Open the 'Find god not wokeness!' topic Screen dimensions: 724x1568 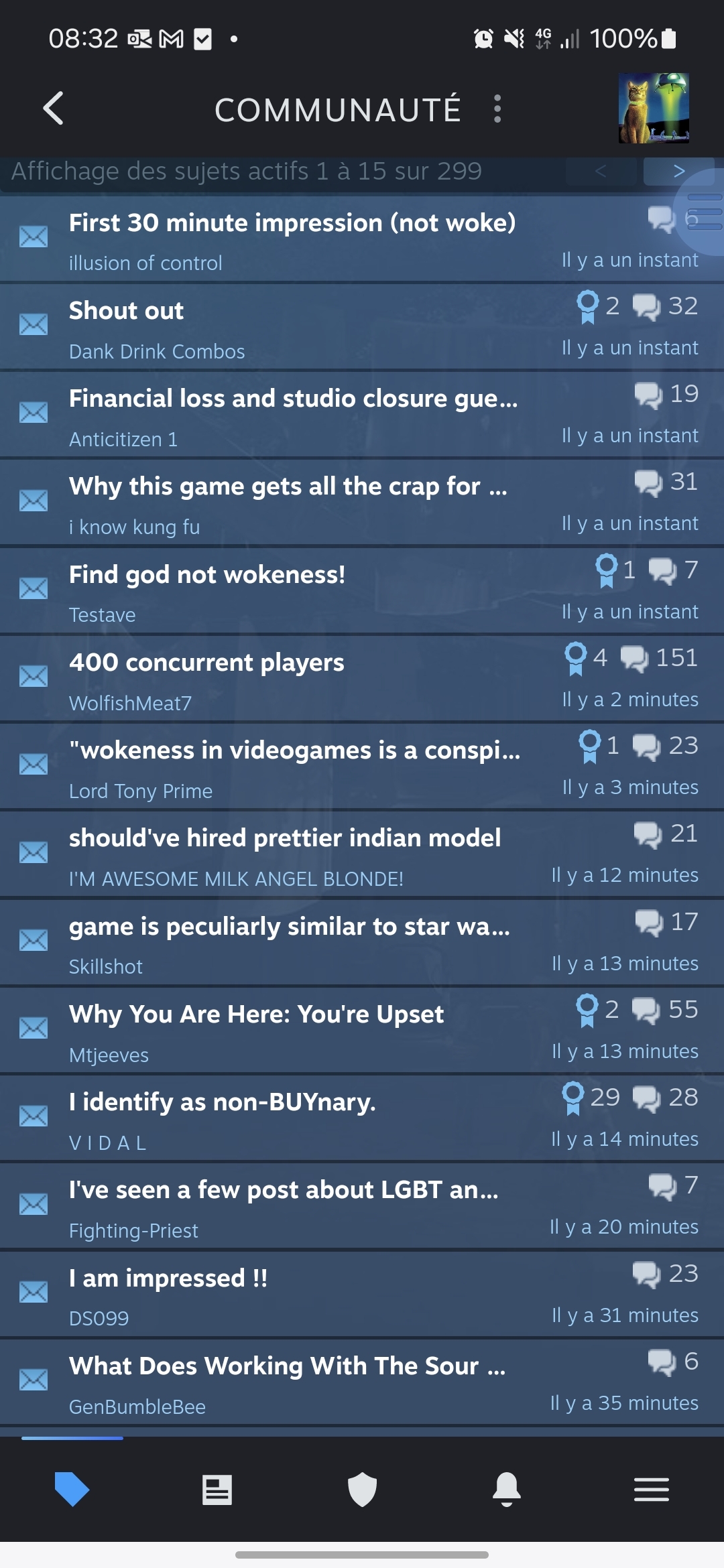[x=207, y=575]
